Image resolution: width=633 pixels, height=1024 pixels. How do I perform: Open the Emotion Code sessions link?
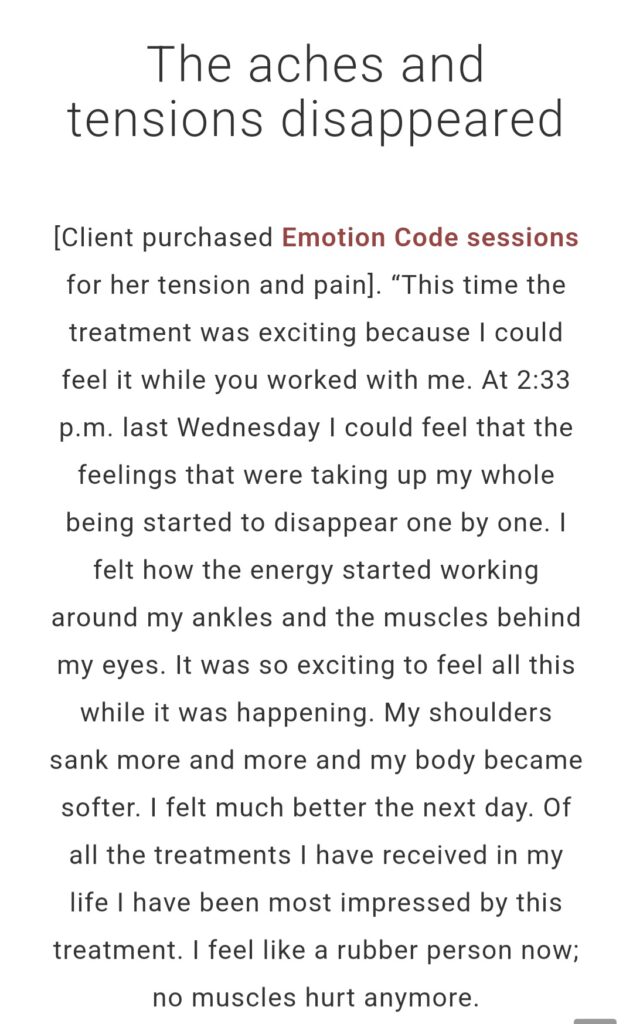click(430, 237)
